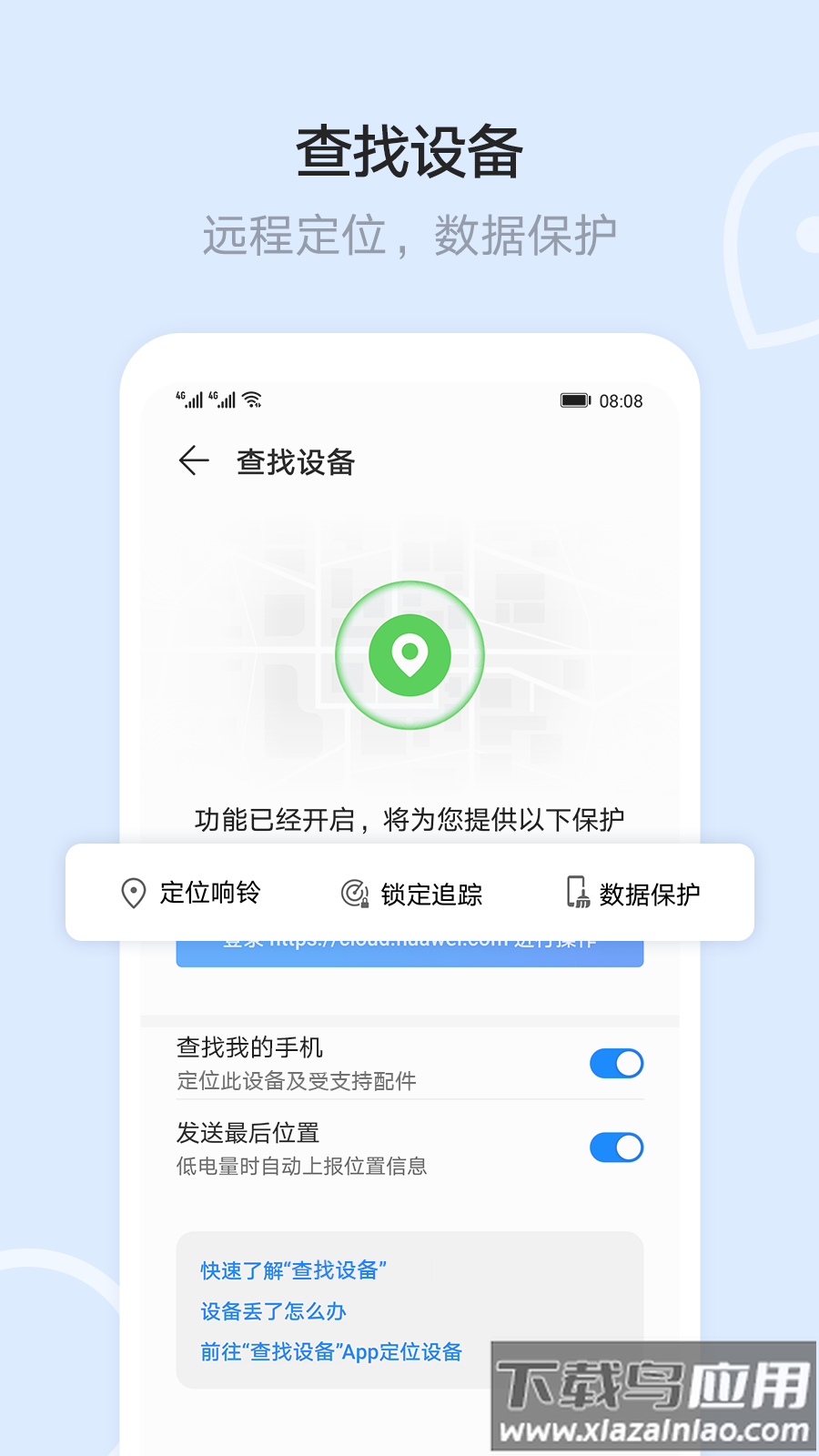Select the 定位响铃 menu entry
819x1456 pixels.
coord(209,895)
